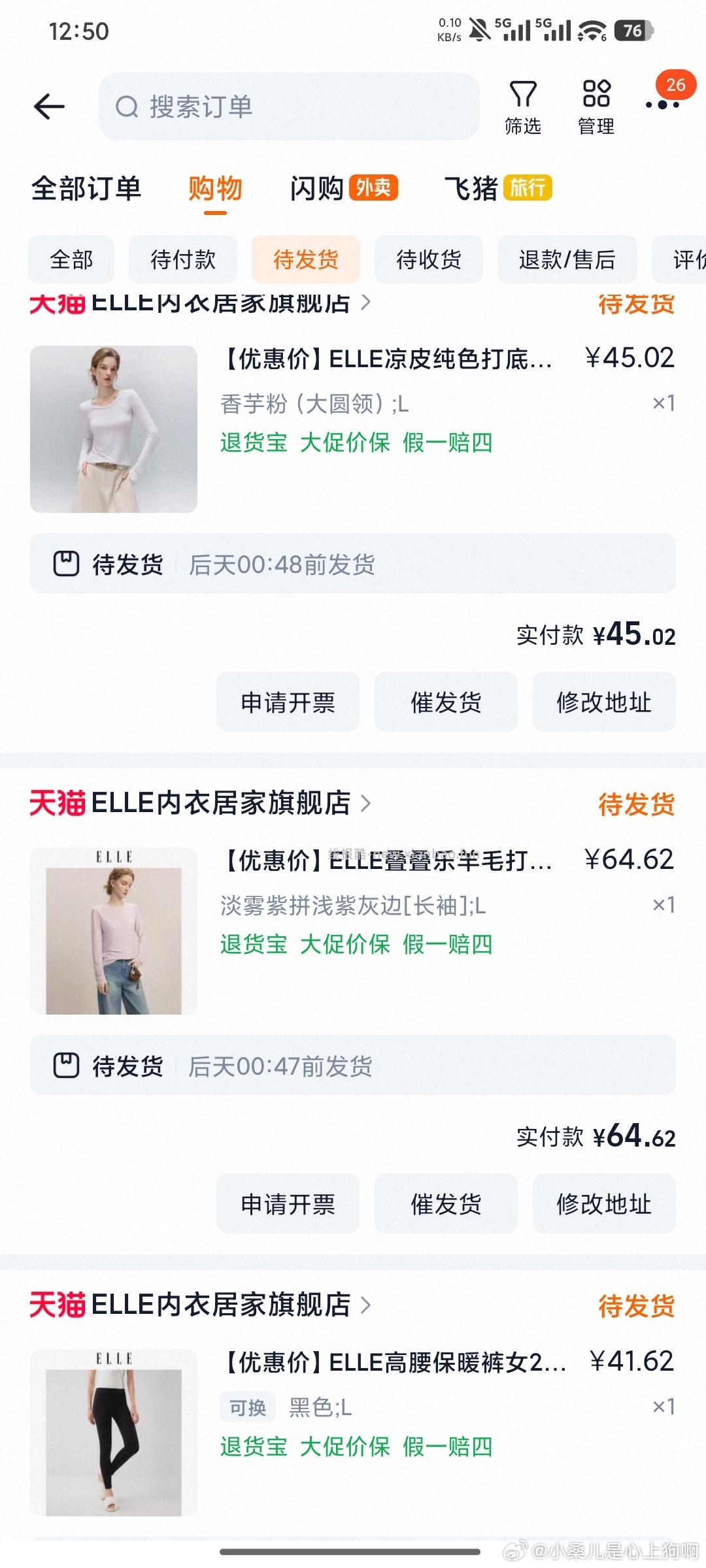Tap 申请开票 on the ¥64.62 order
Image resolution: width=706 pixels, height=1568 pixels.
coord(288,1204)
